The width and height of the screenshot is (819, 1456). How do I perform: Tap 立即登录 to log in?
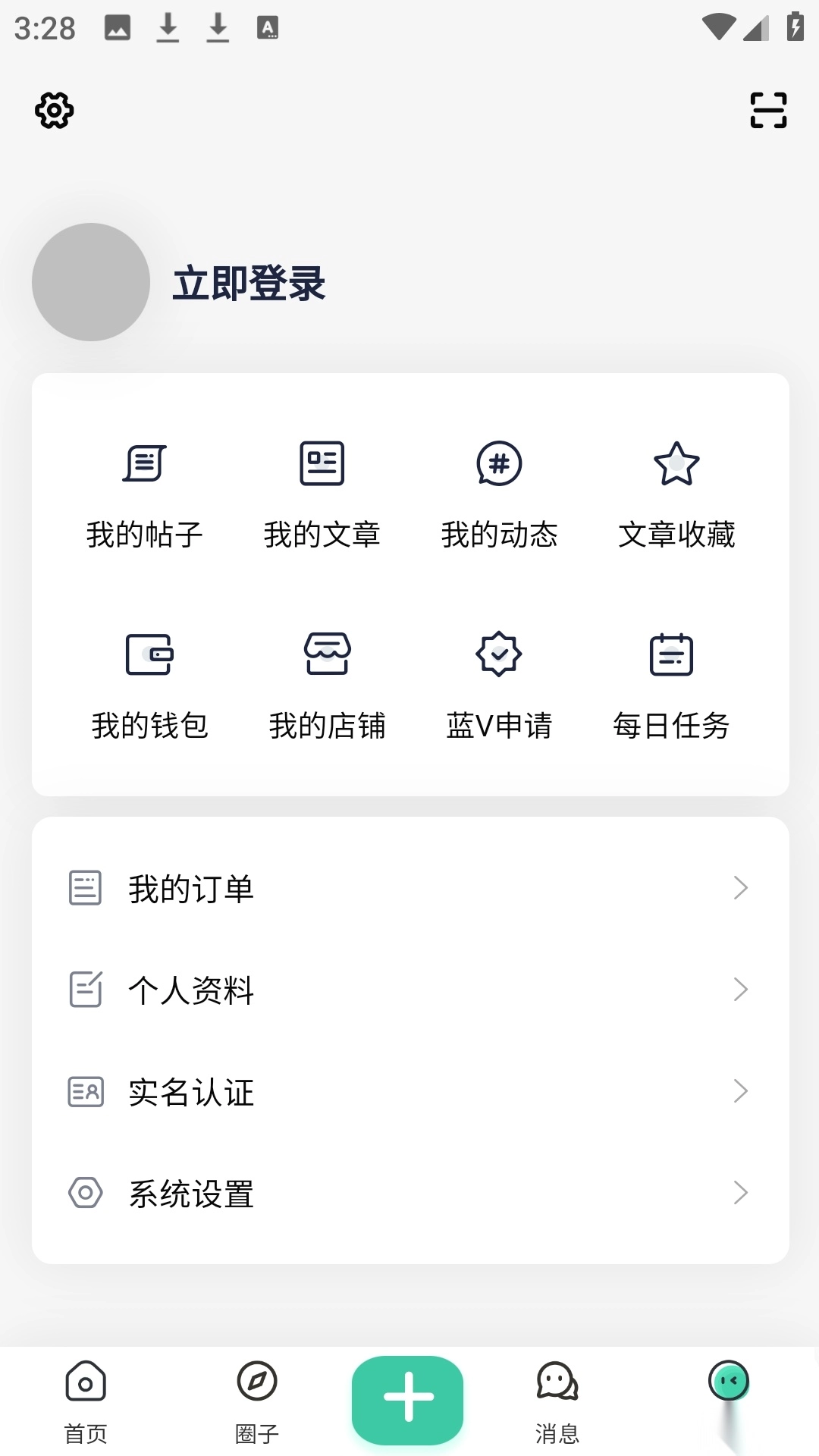point(250,284)
